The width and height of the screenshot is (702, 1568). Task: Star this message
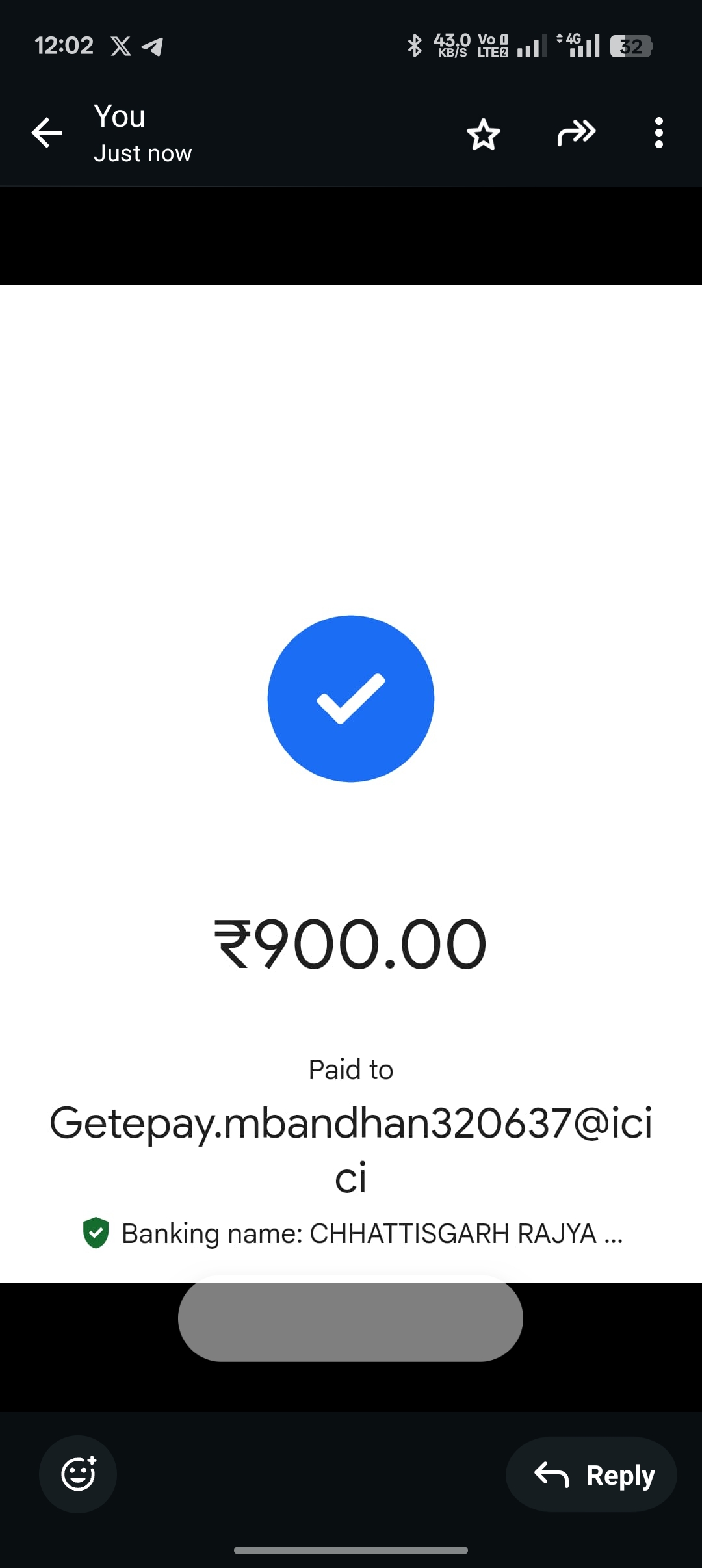pyautogui.click(x=484, y=135)
